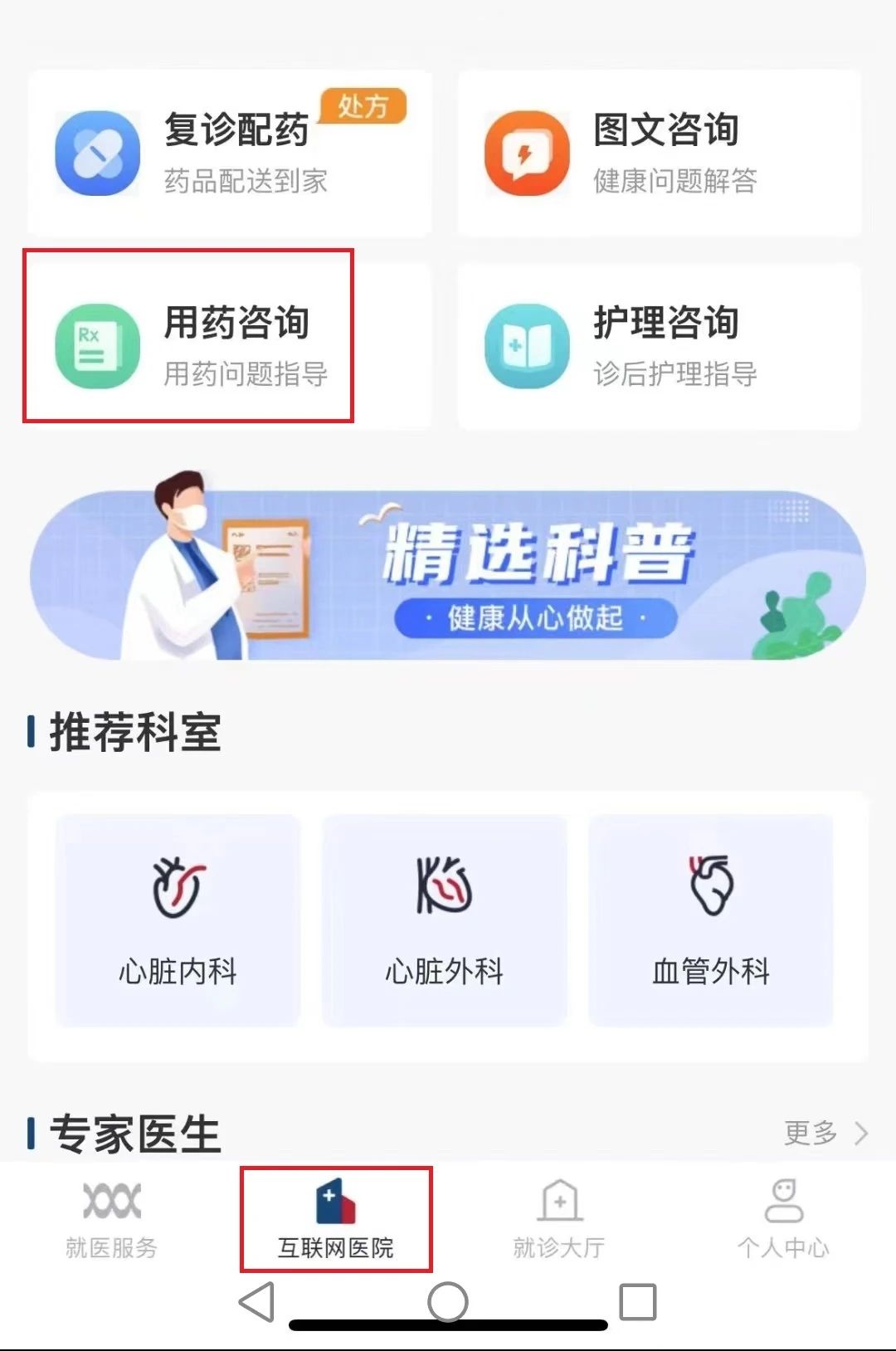Open the 精选科普 health banner
896x1351 pixels.
click(x=448, y=574)
